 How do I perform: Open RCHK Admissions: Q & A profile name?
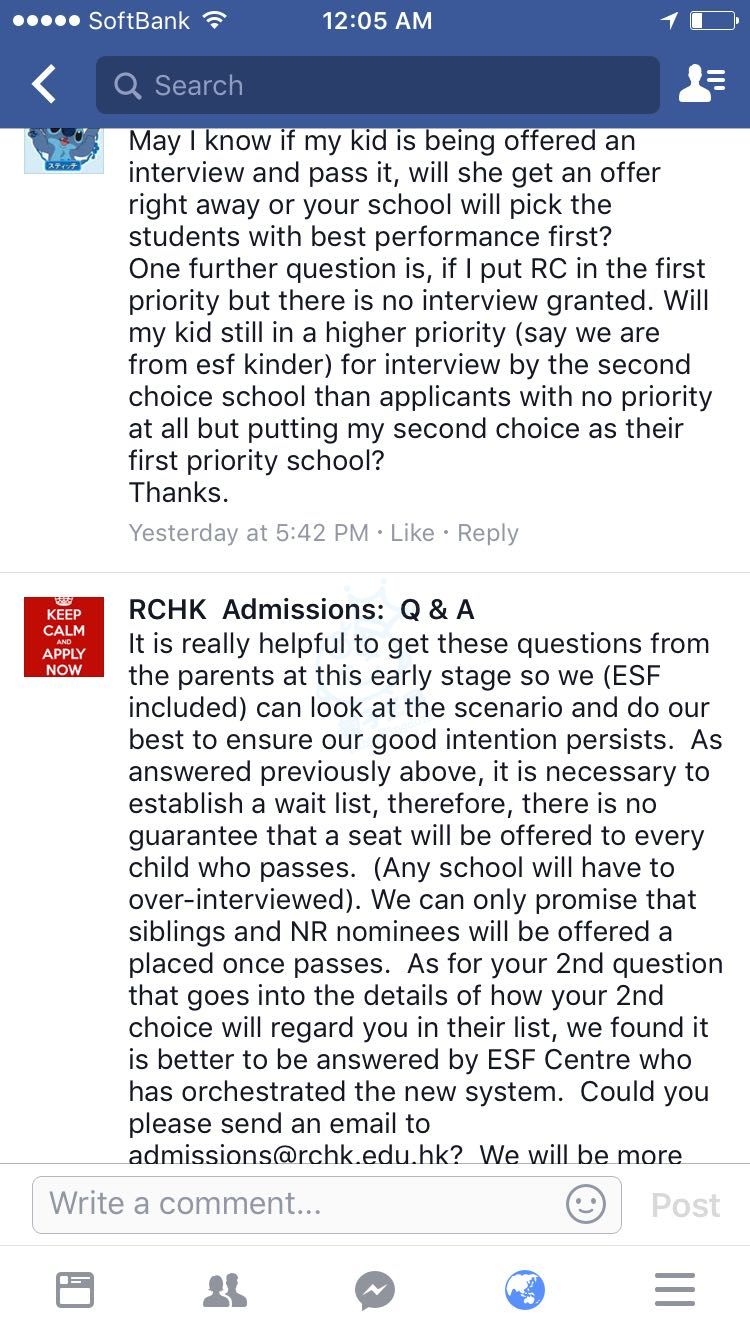pos(302,609)
